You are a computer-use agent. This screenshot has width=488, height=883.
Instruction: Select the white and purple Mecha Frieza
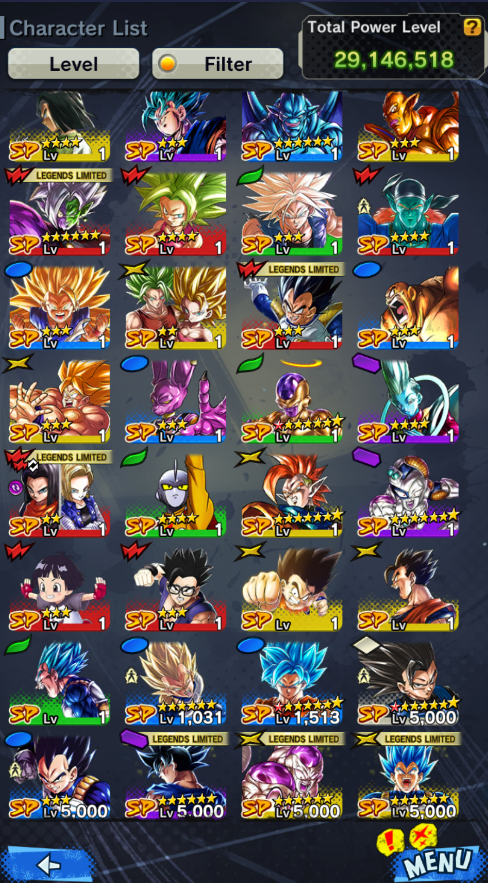tap(408, 496)
